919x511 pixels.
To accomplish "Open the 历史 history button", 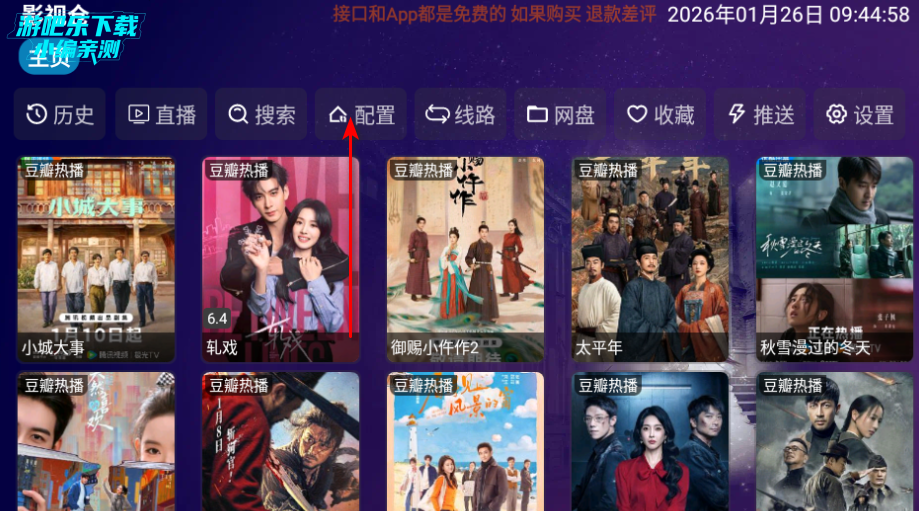I will pyautogui.click(x=60, y=114).
